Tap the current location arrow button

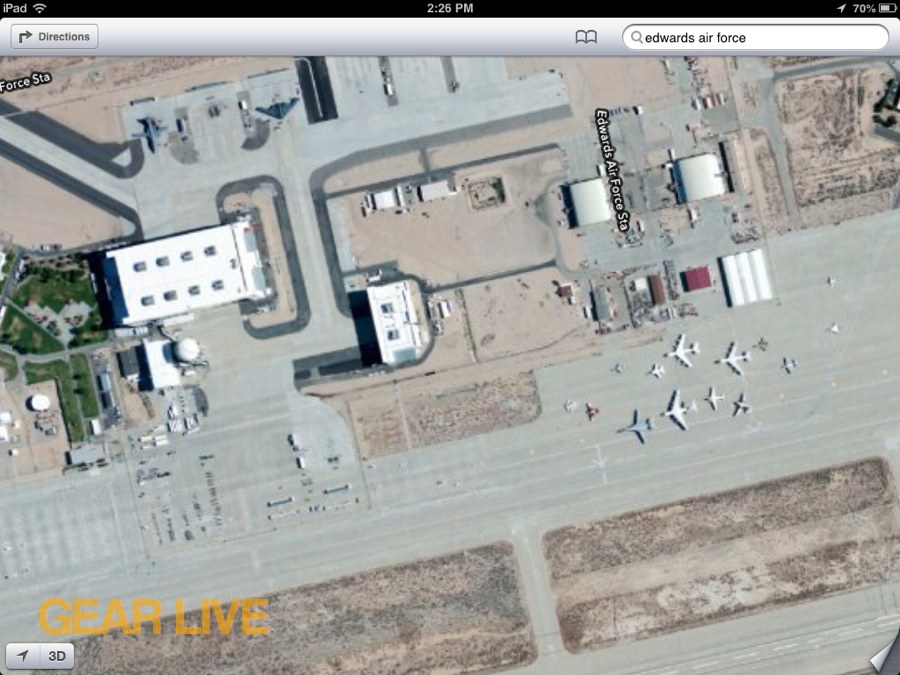coord(22,656)
